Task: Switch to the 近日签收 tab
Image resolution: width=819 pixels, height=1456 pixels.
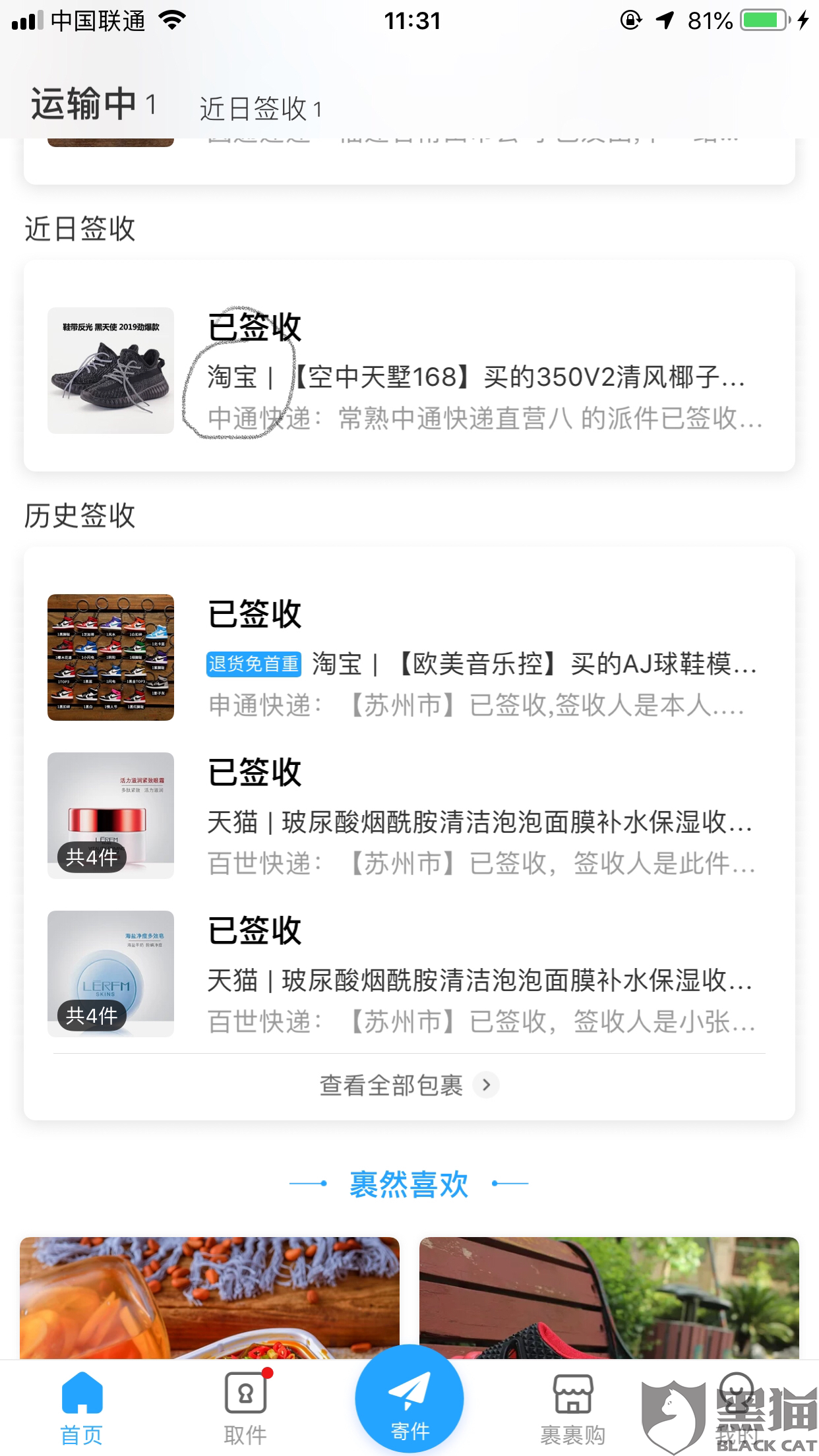Action: [x=260, y=109]
